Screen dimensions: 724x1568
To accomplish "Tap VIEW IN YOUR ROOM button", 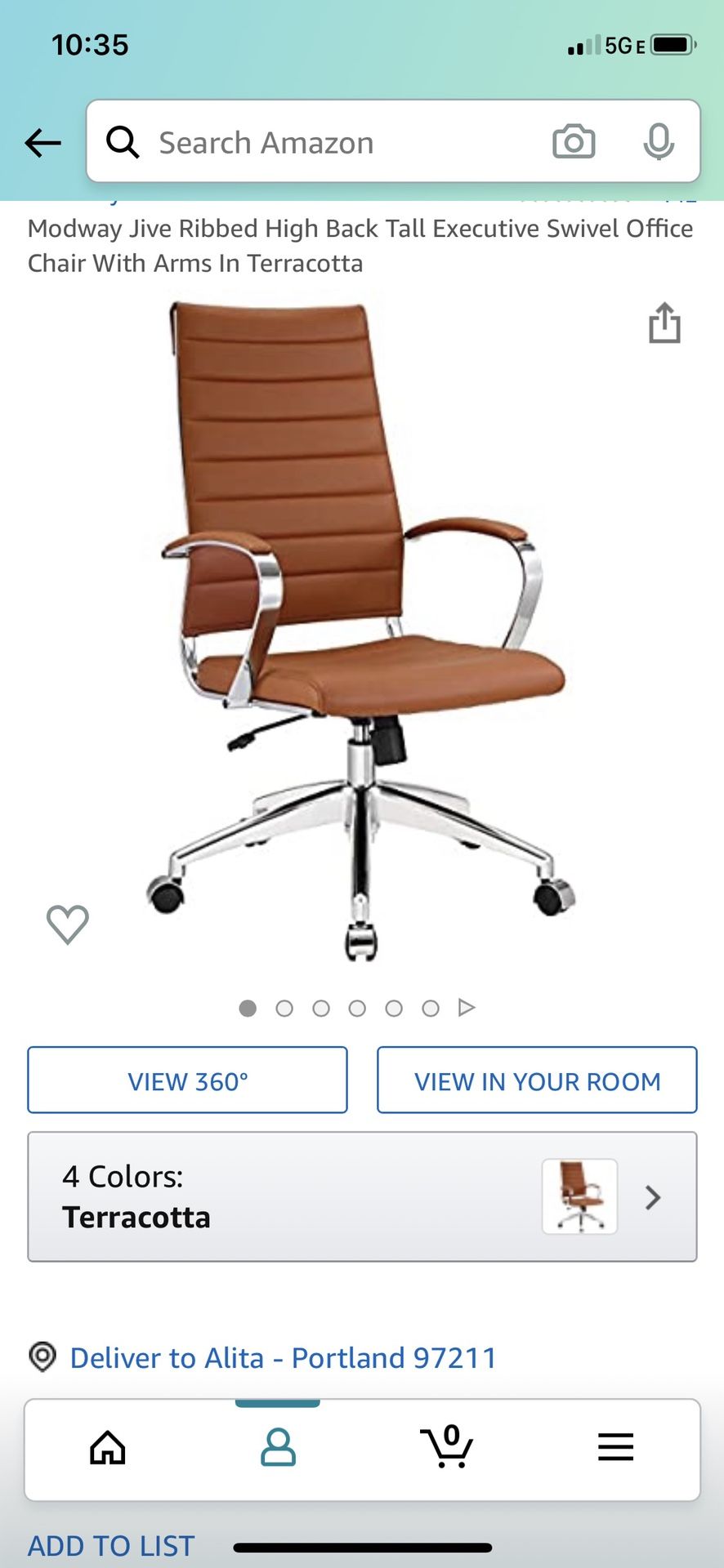I will (x=537, y=1080).
